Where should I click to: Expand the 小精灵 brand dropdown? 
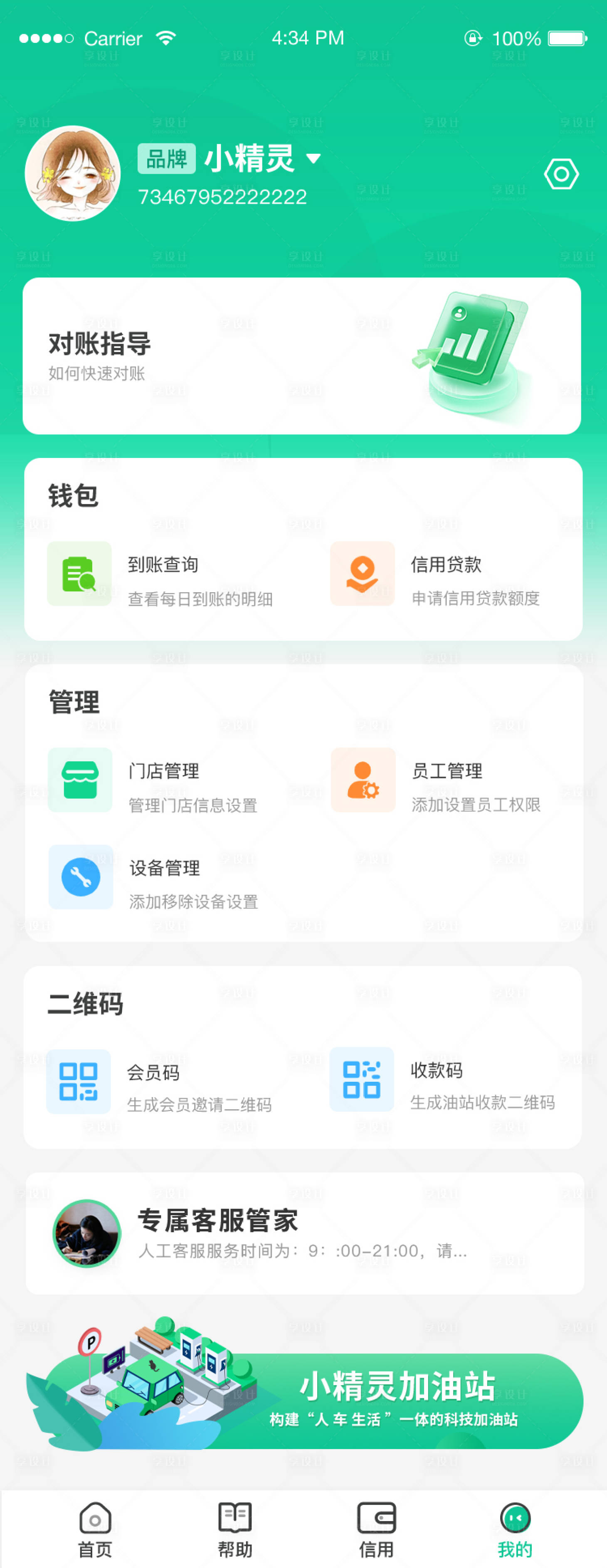[313, 159]
